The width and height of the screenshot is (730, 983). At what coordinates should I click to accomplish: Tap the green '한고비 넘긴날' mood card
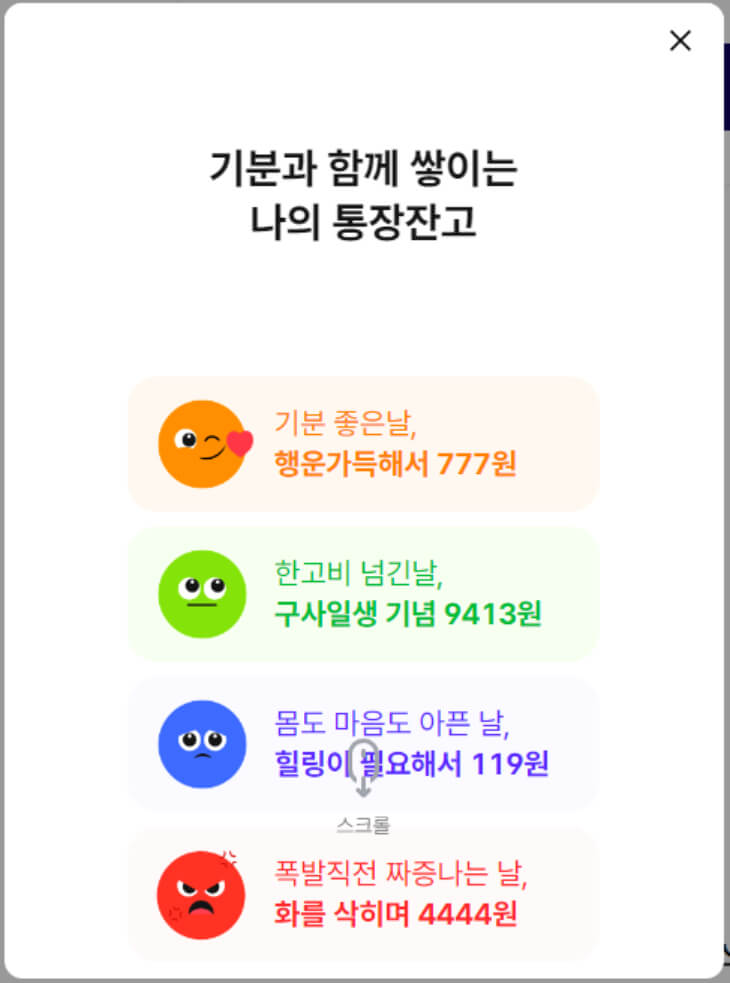click(365, 594)
